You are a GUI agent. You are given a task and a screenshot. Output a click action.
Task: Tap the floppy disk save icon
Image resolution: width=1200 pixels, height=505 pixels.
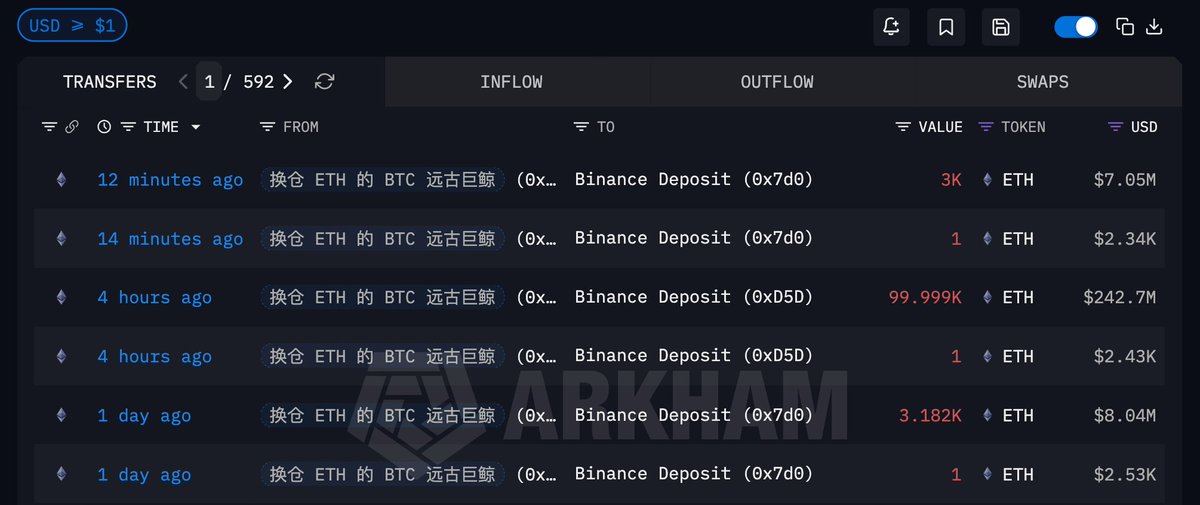click(x=1000, y=27)
